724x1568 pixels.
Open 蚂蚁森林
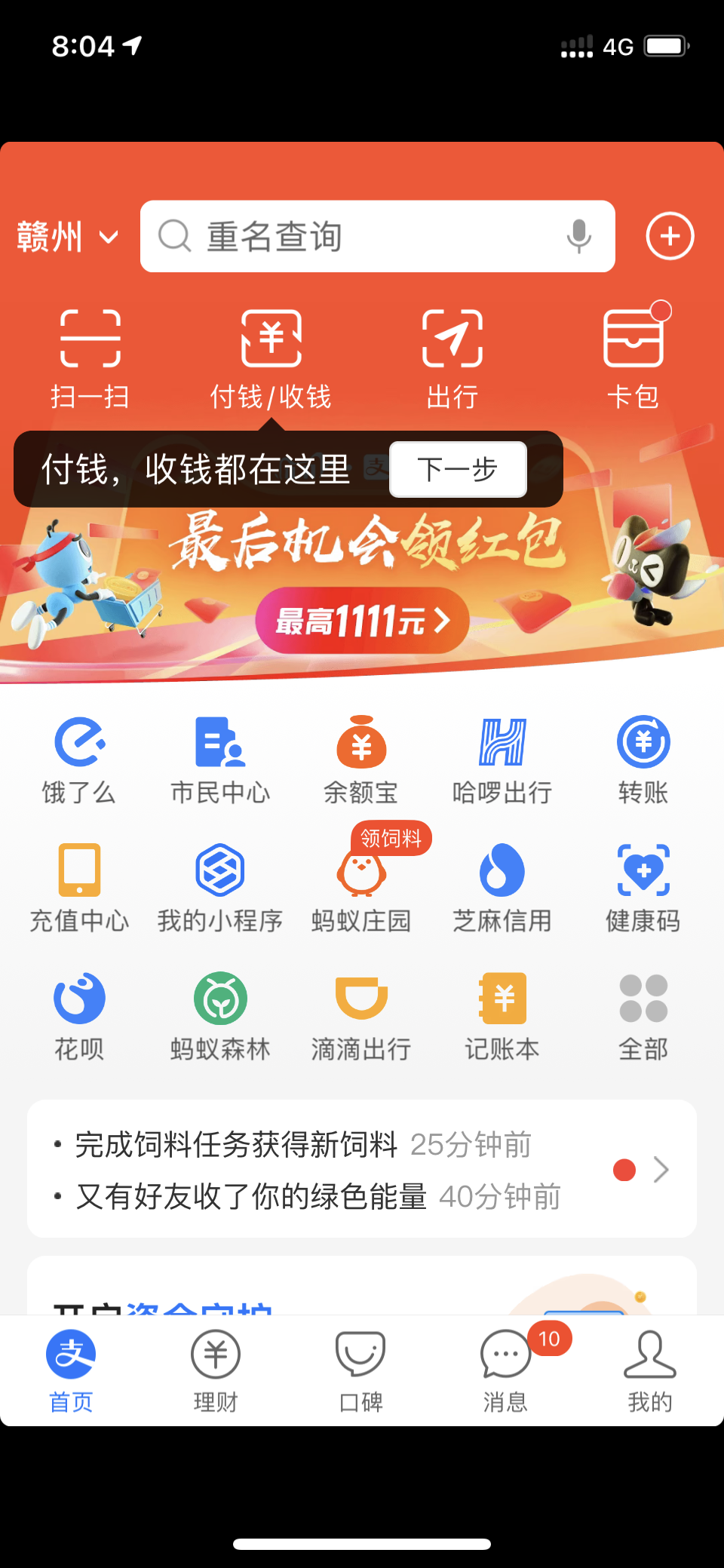coord(220,1016)
